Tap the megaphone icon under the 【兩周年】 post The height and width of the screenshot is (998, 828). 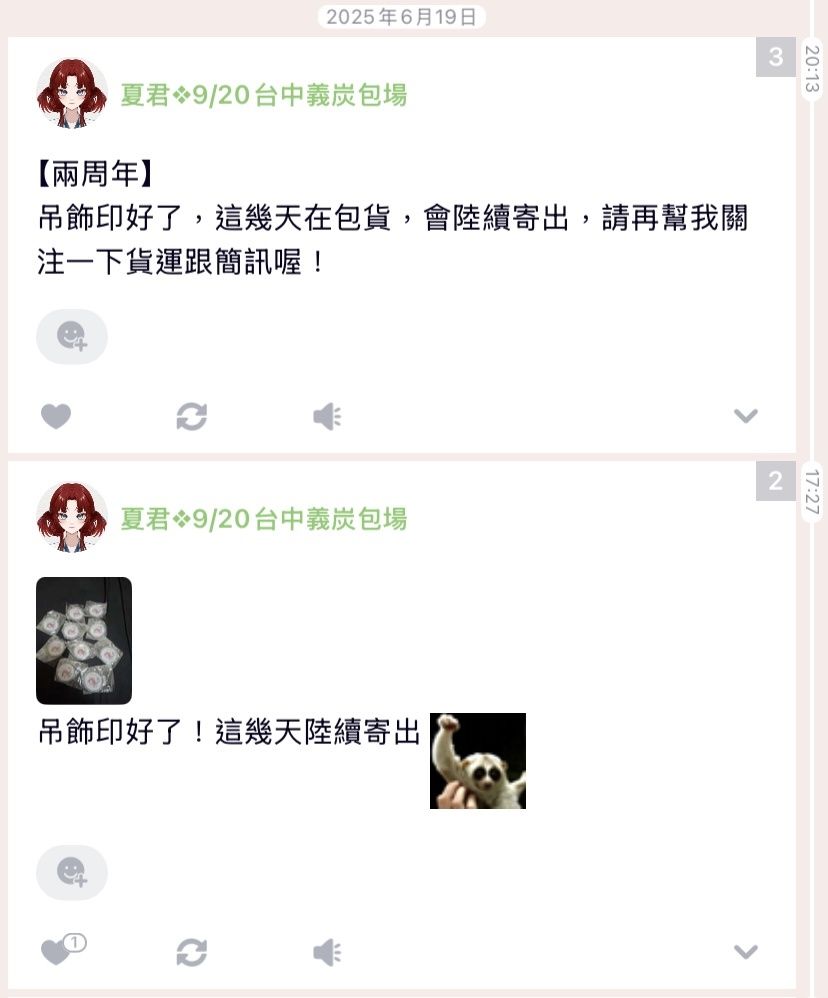point(327,416)
